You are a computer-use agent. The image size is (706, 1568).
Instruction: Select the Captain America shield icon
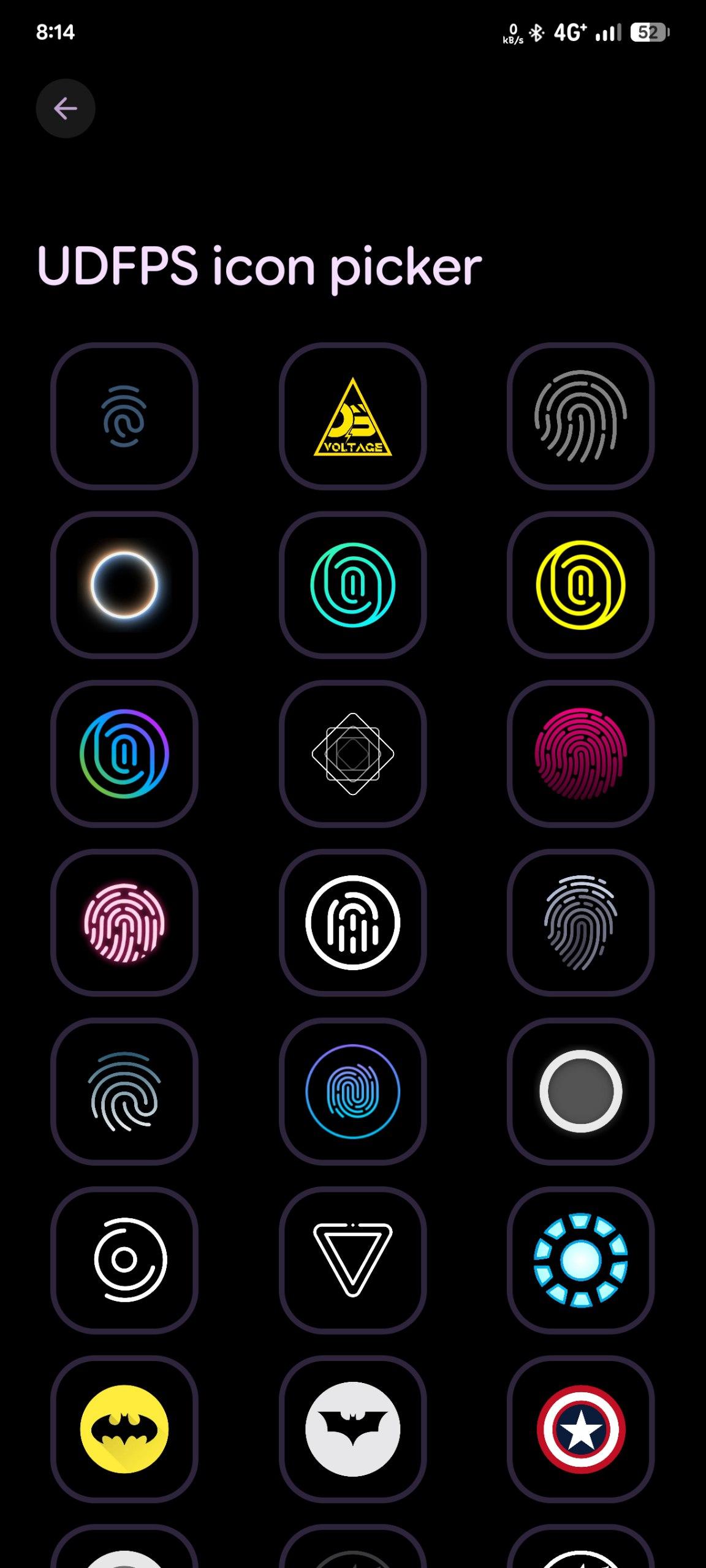coord(580,1429)
